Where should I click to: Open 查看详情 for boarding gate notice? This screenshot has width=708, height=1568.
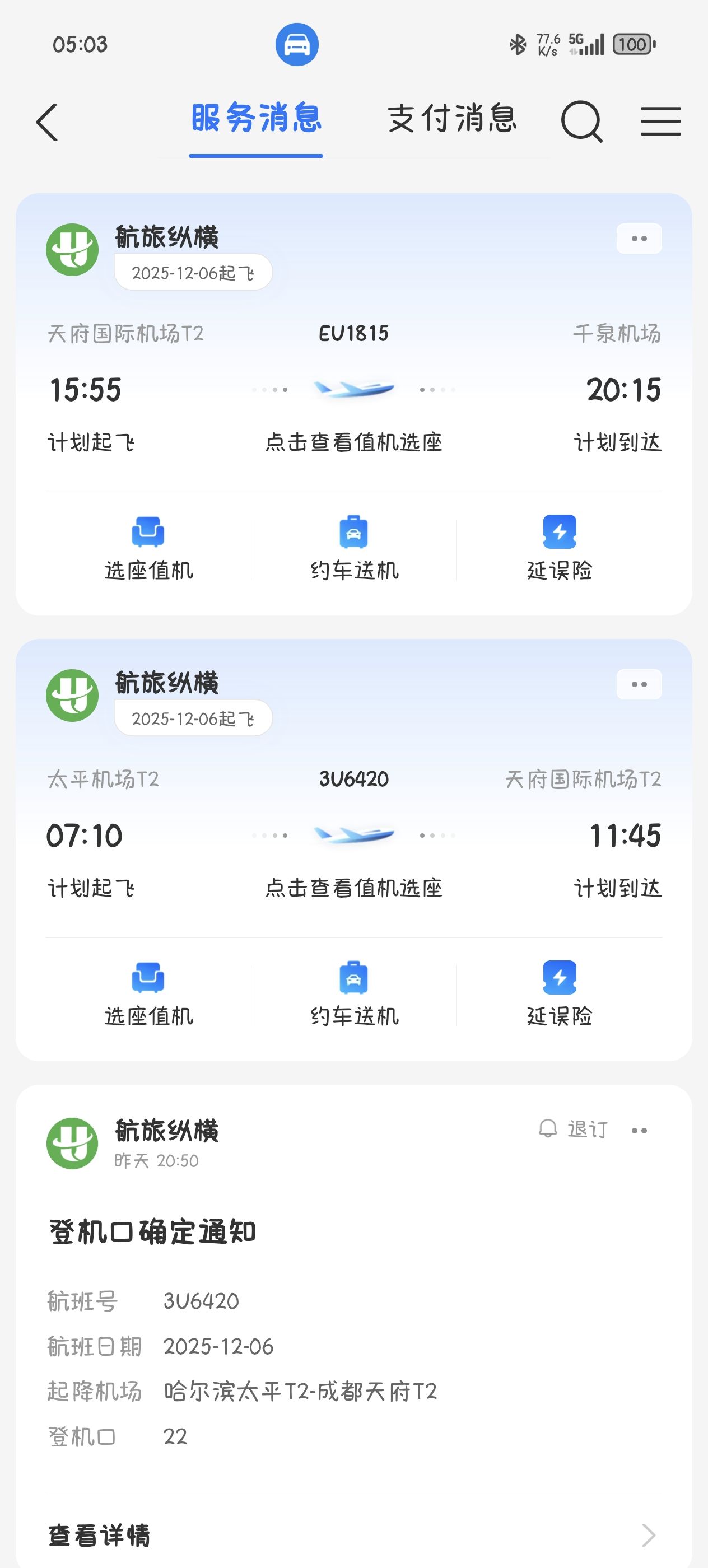coord(353,1535)
